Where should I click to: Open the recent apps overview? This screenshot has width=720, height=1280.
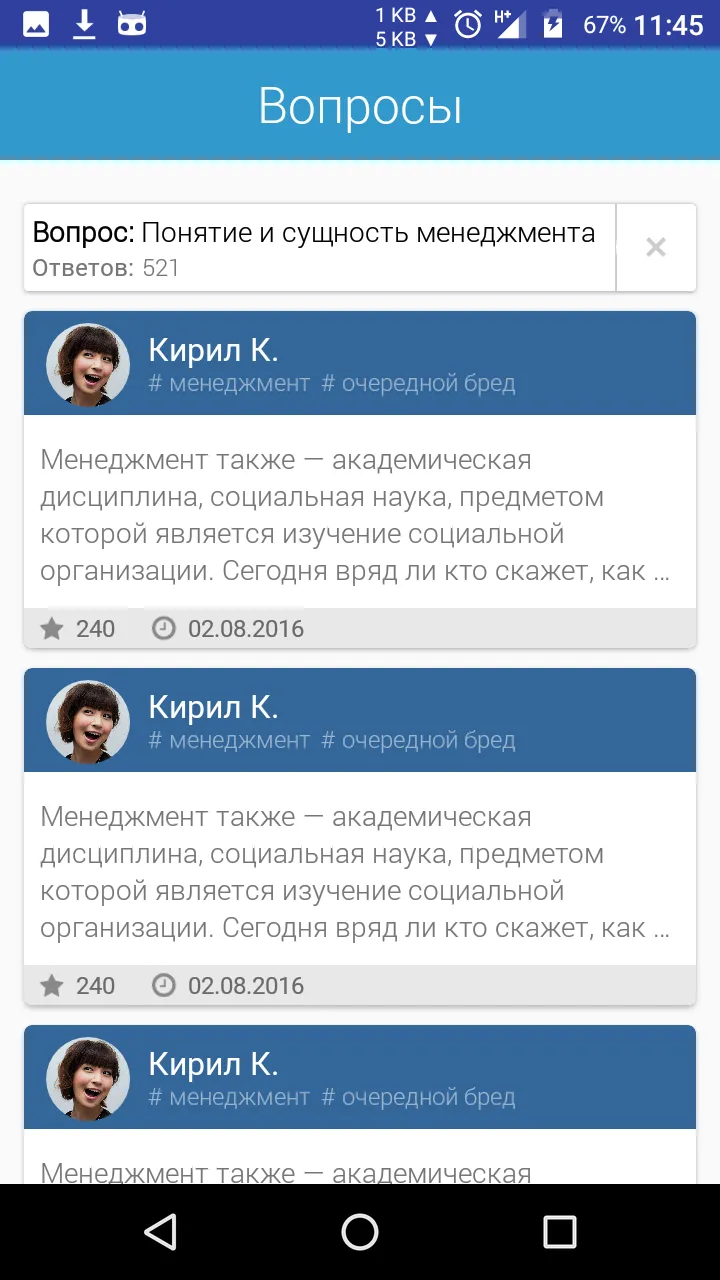560,1232
